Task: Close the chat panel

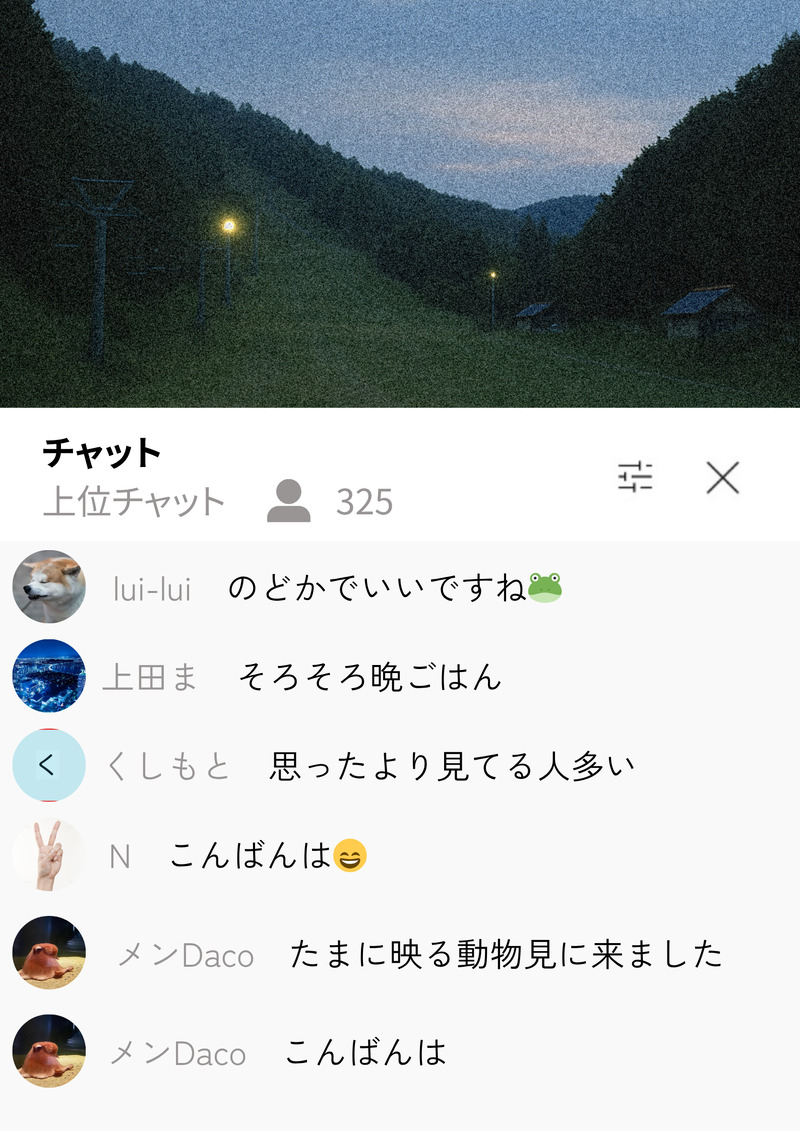Action: pos(722,478)
